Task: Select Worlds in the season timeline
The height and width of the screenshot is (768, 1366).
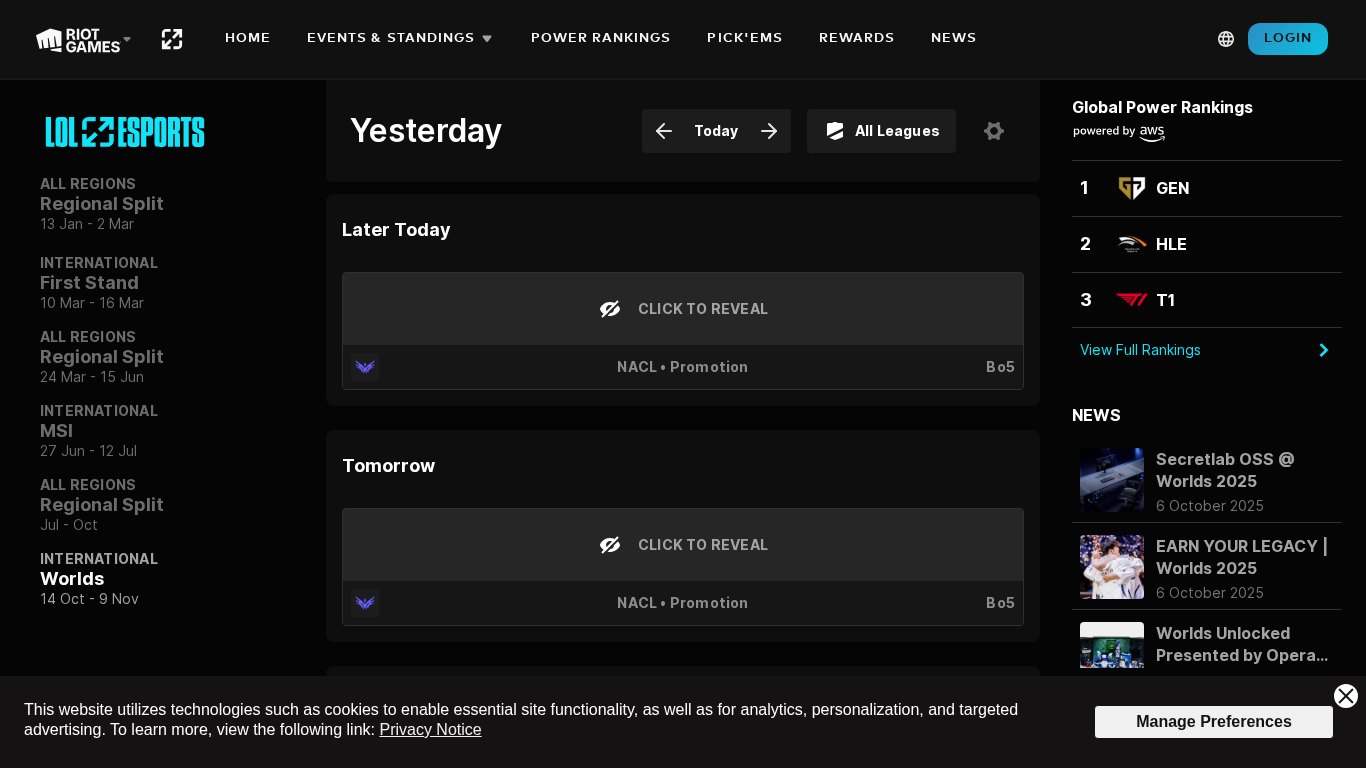Action: (x=72, y=579)
